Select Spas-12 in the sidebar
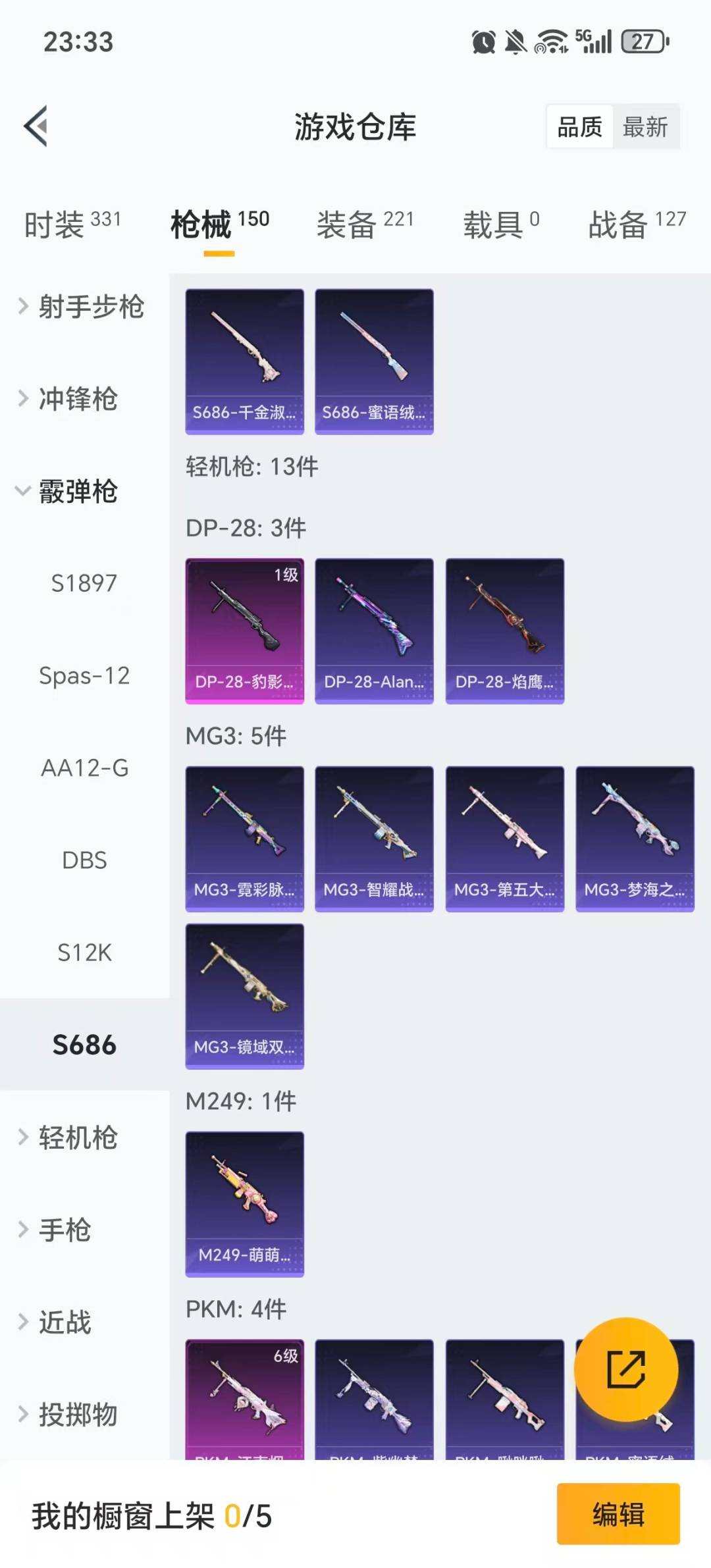The width and height of the screenshot is (711, 1568). tap(84, 675)
